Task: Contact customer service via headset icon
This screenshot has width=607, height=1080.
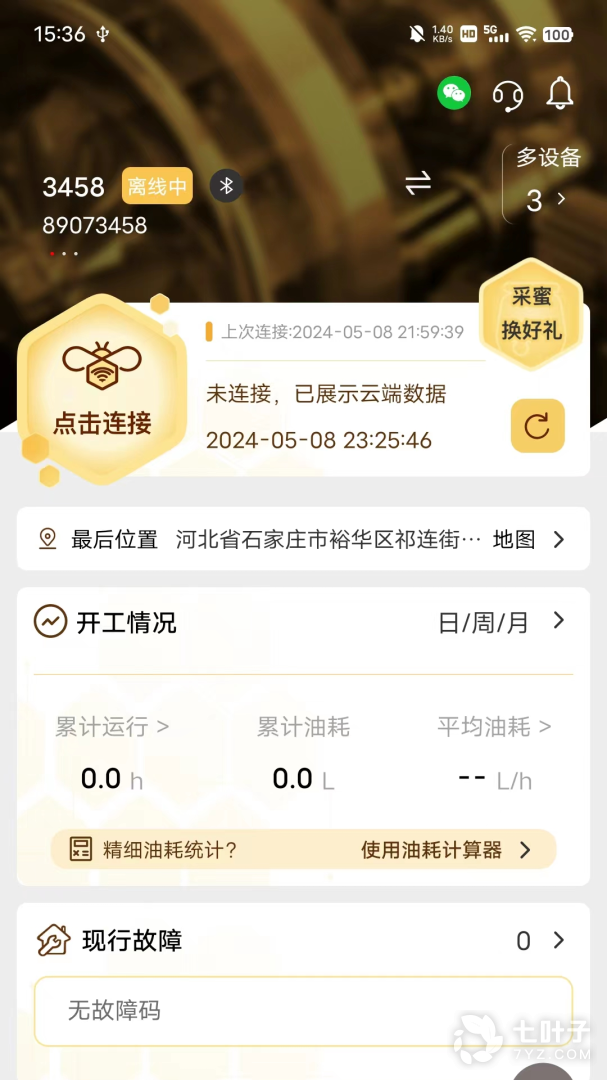Action: pos(507,95)
